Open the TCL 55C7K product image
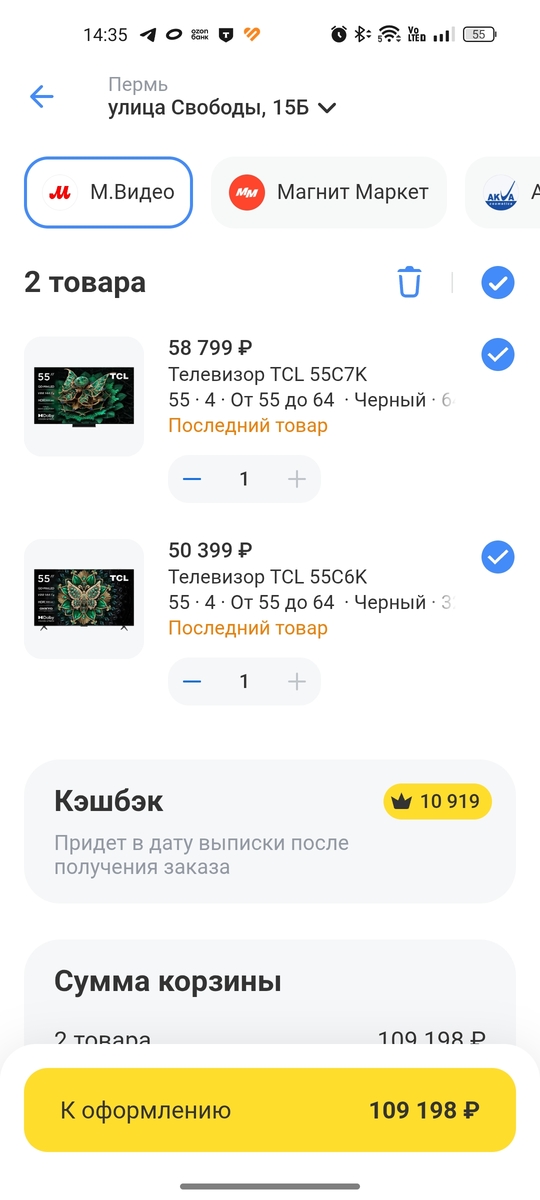Screen dimensions: 540x1200 (x=84, y=396)
